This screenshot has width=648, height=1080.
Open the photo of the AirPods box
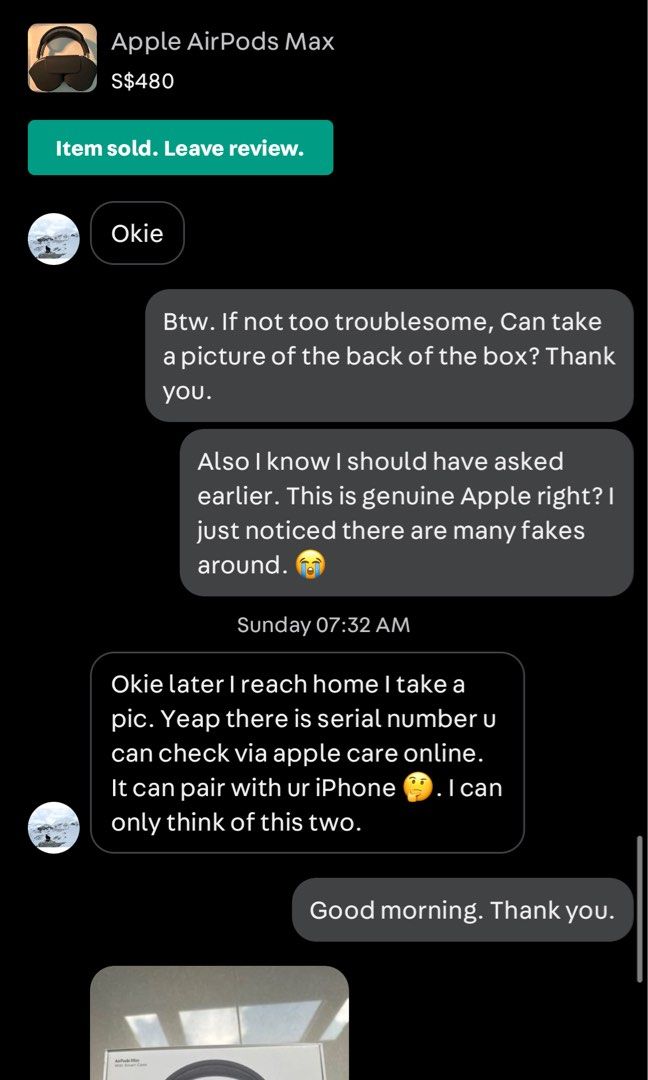click(219, 1025)
